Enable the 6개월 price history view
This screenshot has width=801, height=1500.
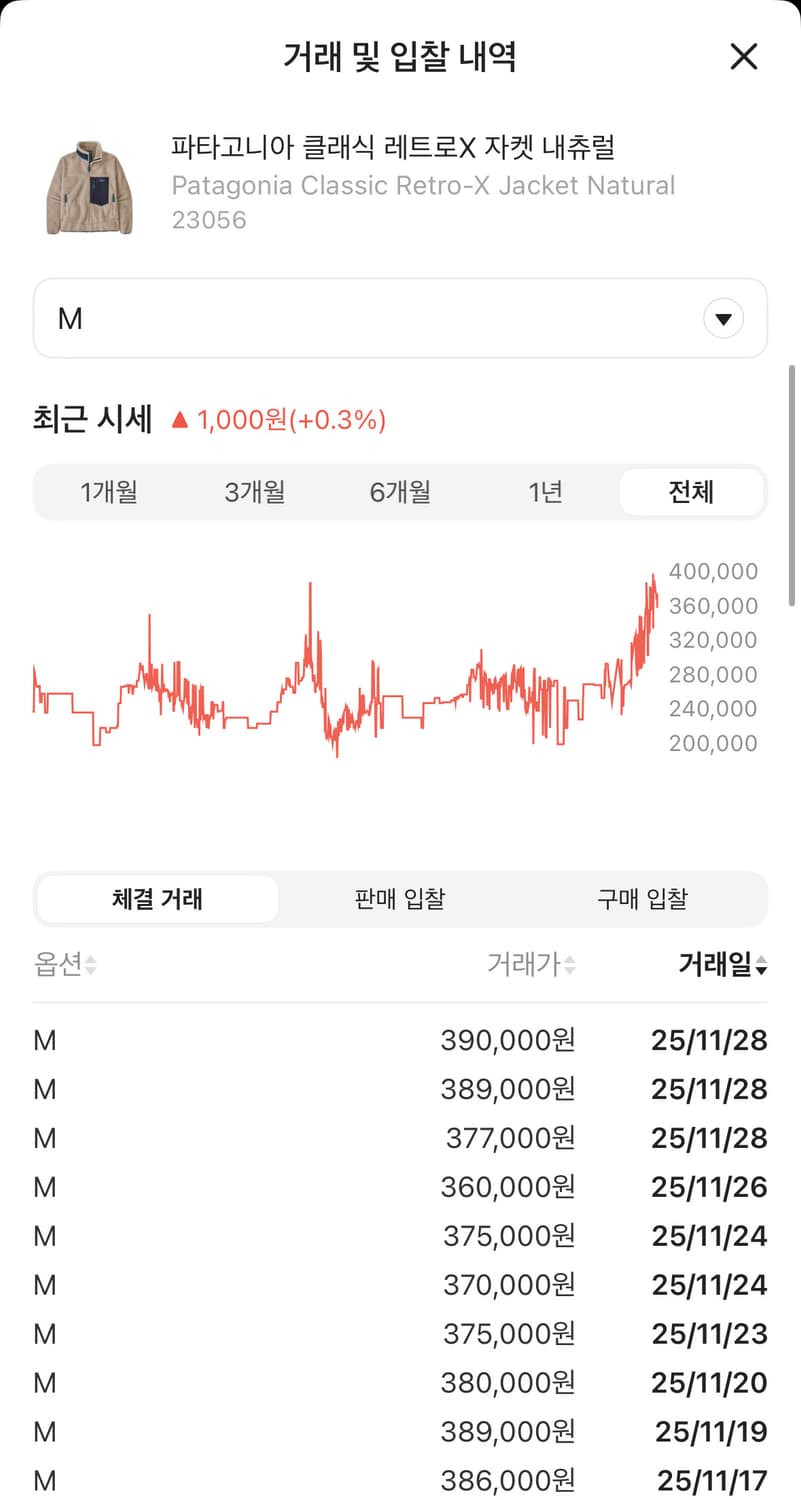pyautogui.click(x=400, y=492)
